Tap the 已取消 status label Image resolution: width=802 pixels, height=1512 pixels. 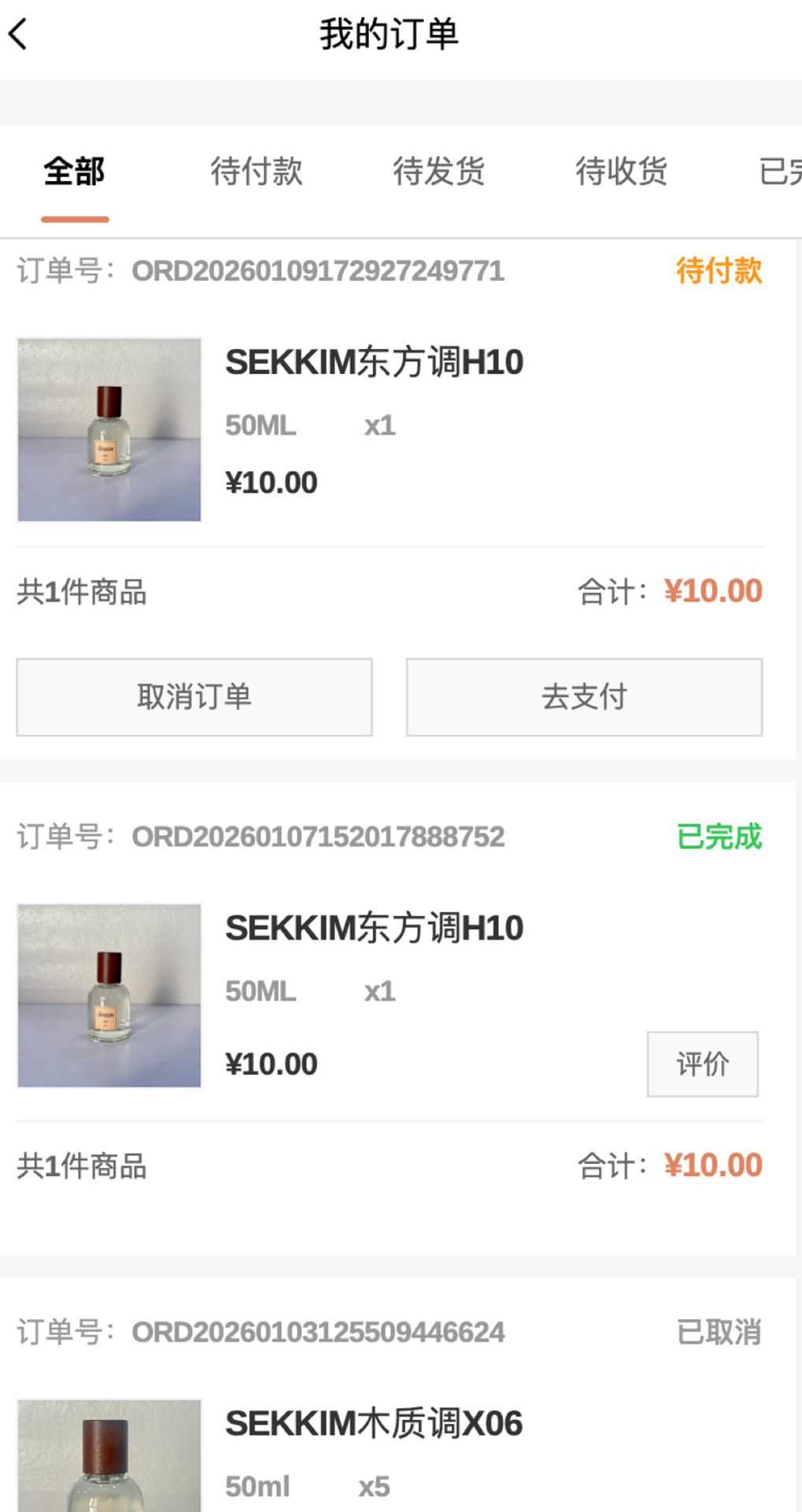(x=719, y=1332)
